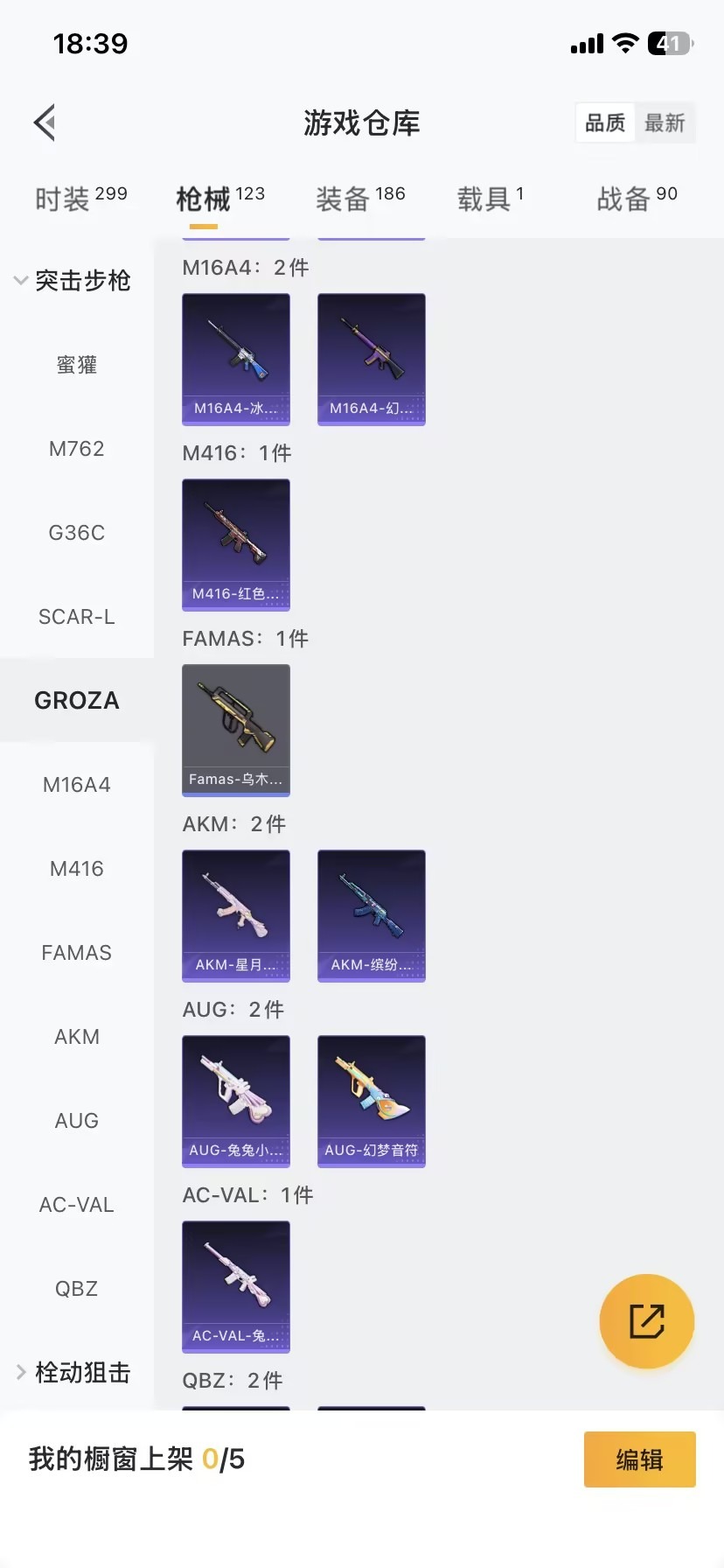Select M762 in the side list
Viewport: 724px width, 1568px height.
click(77, 449)
